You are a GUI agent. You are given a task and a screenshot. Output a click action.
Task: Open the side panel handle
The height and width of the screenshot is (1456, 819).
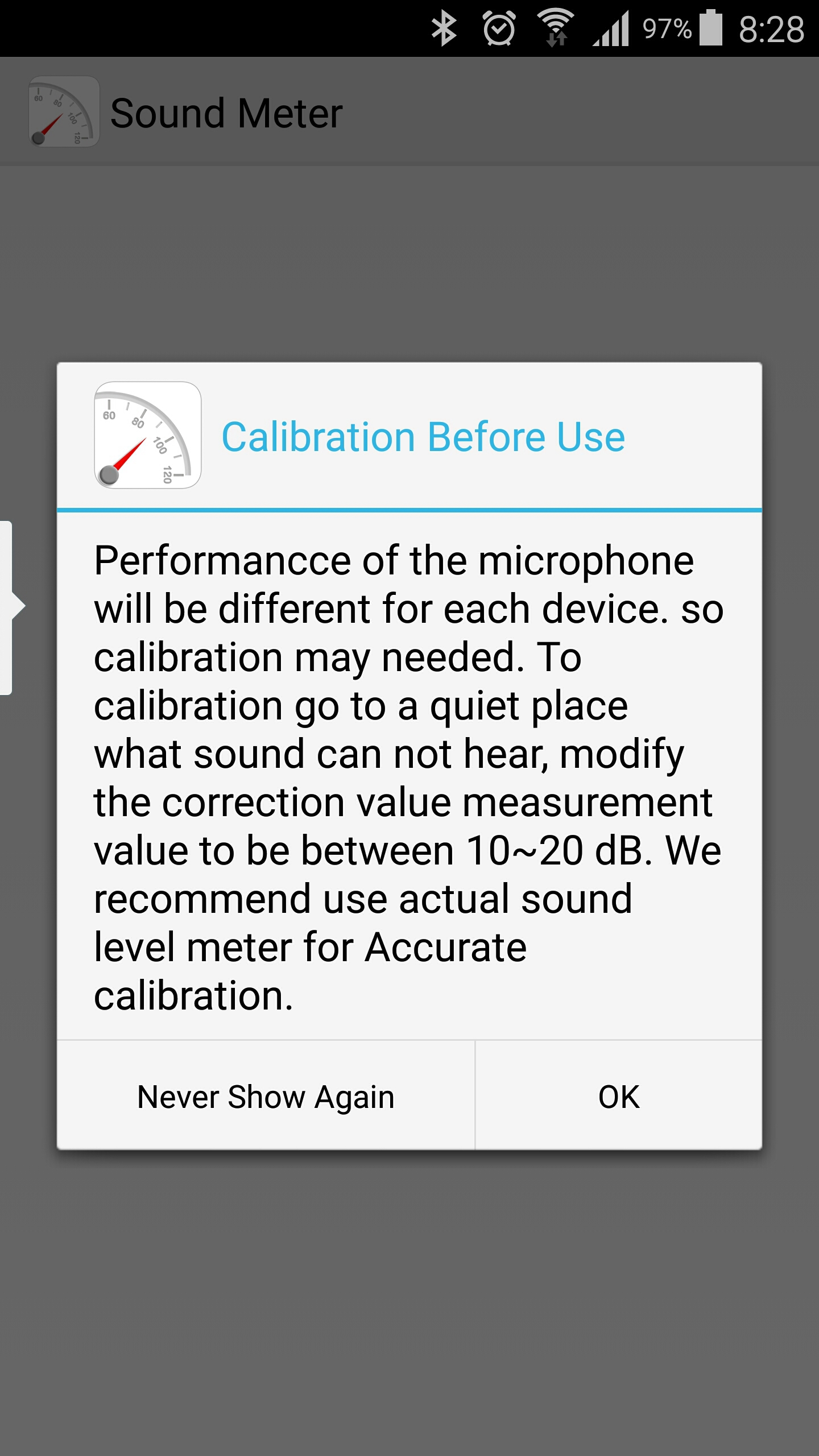click(x=10, y=606)
